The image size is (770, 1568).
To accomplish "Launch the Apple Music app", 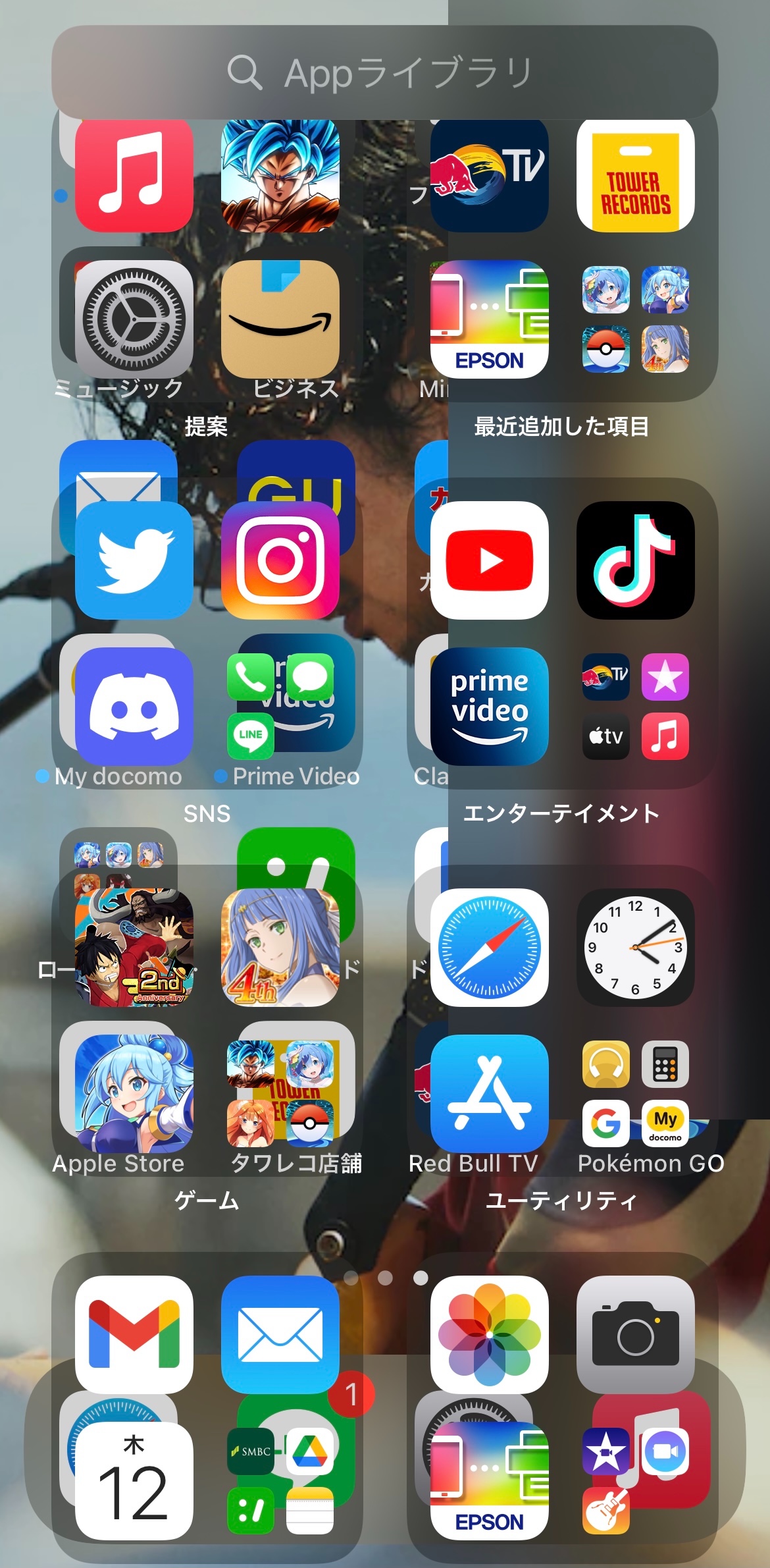I will click(134, 174).
